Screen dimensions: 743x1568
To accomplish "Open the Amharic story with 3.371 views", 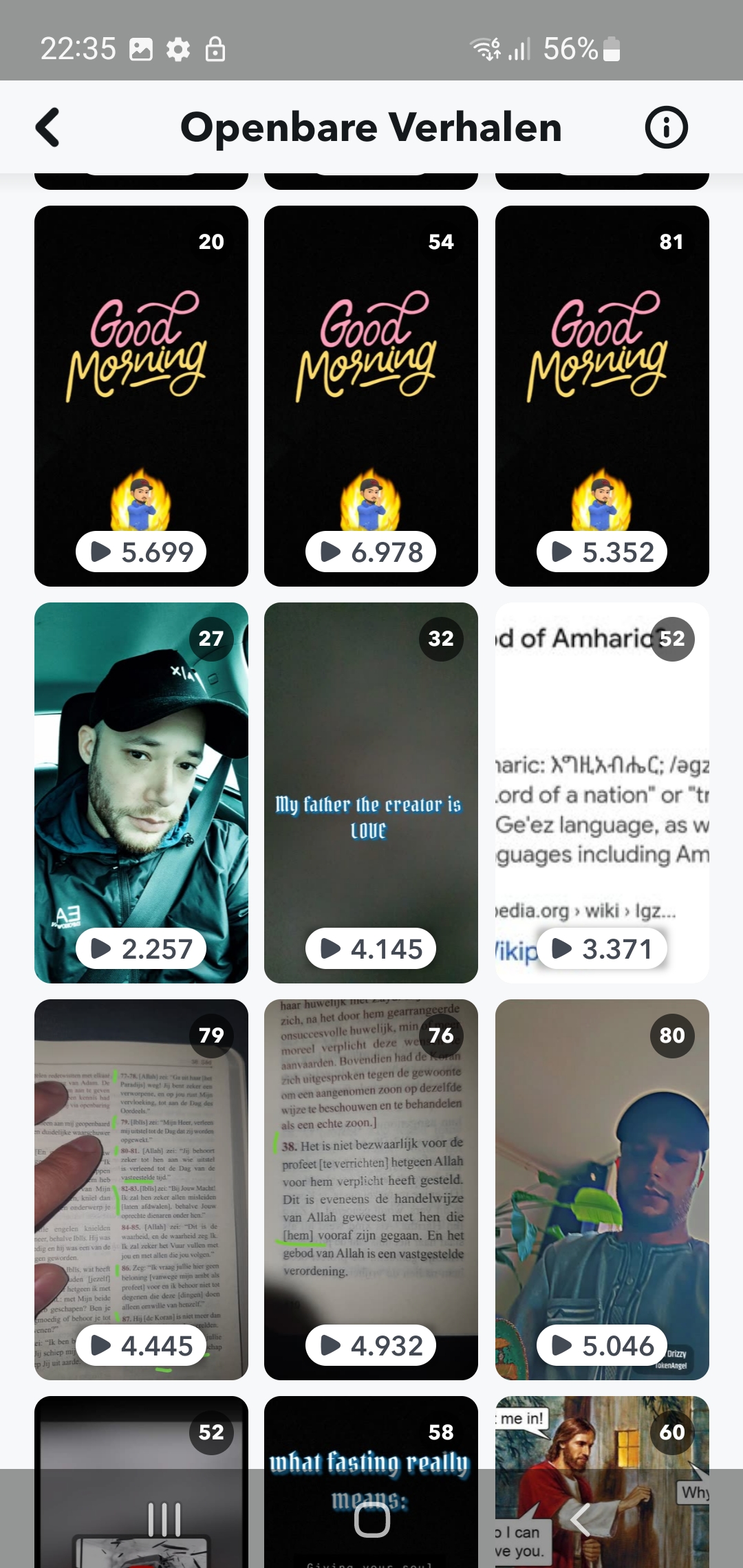I will pyautogui.click(x=602, y=792).
